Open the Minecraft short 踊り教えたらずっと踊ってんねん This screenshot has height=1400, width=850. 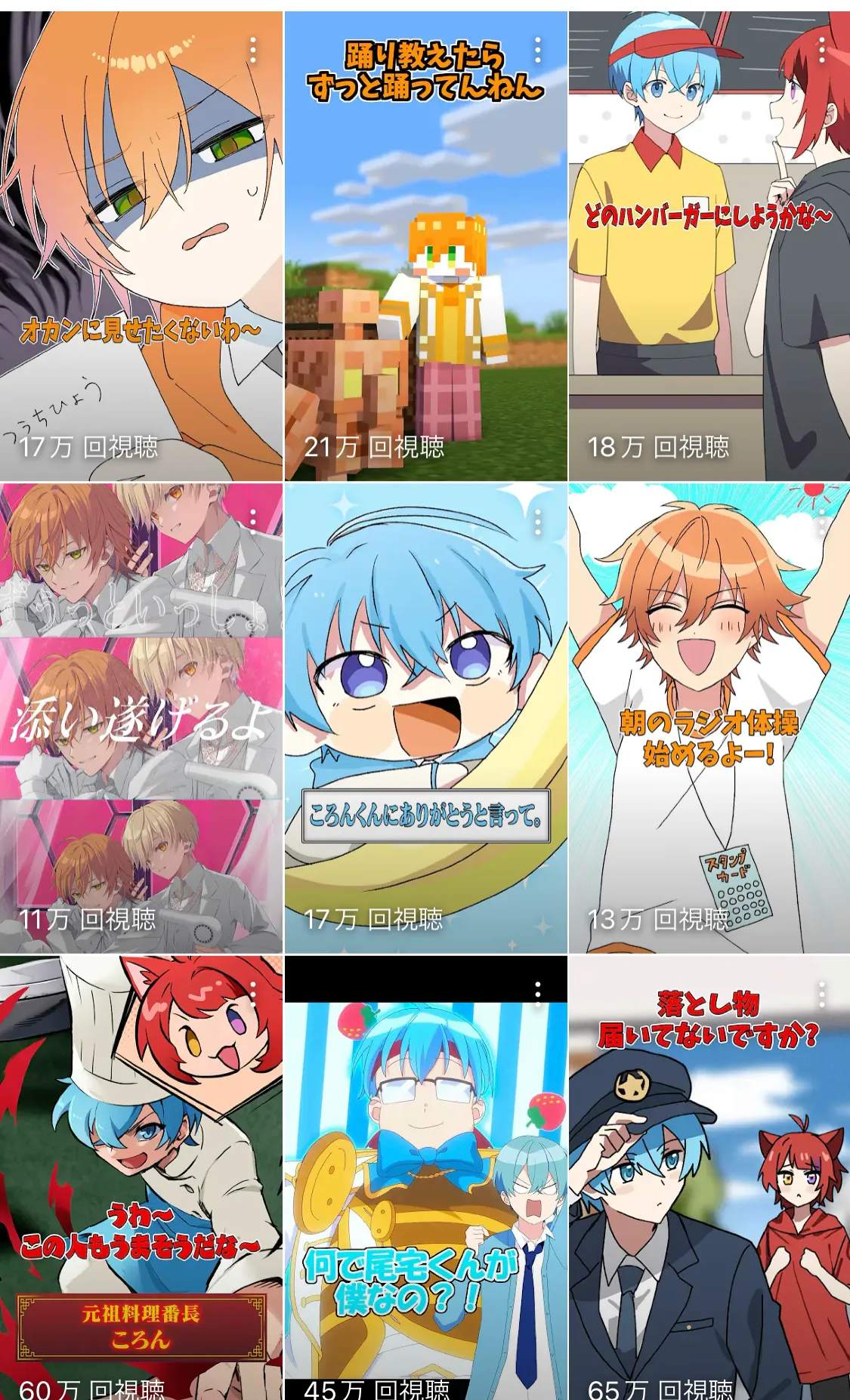point(425,246)
